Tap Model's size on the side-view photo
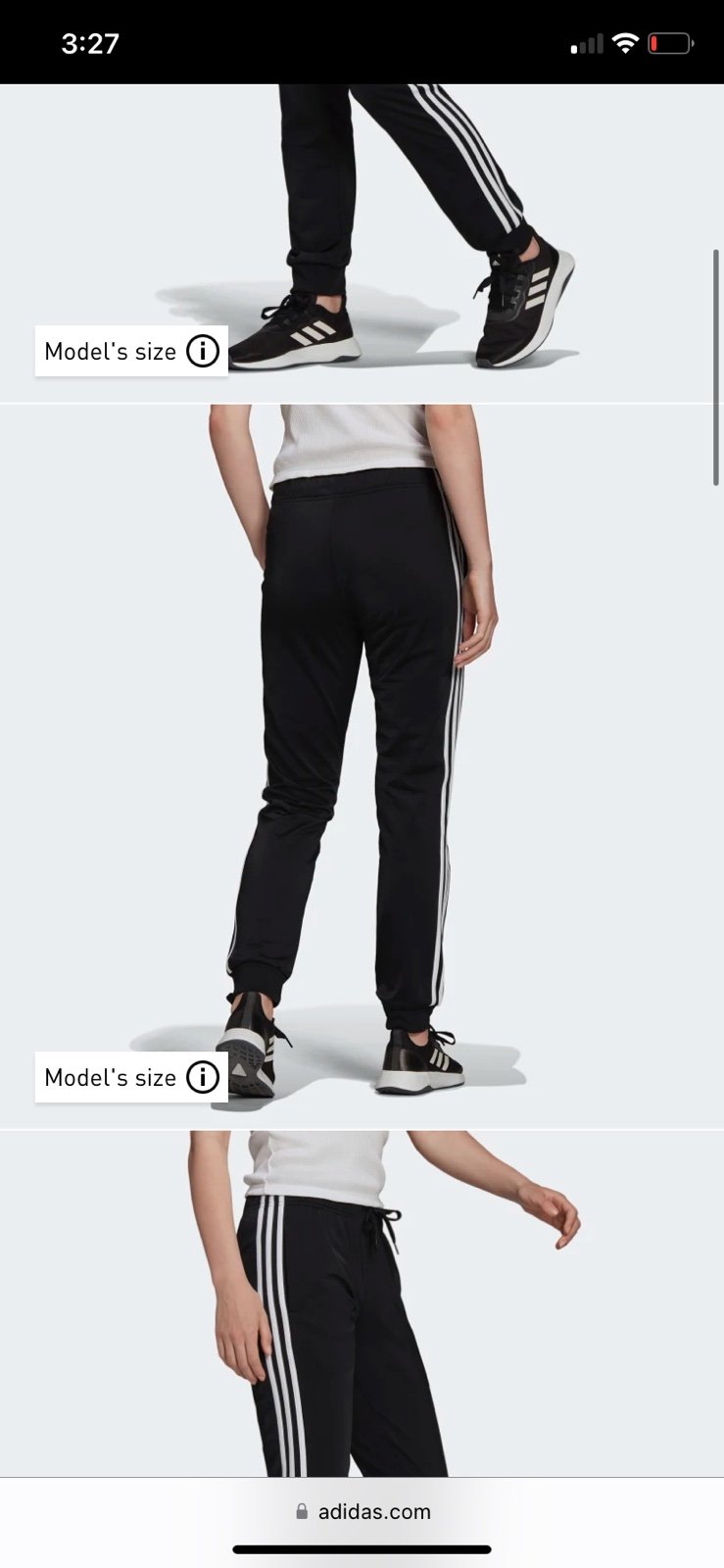This screenshot has height=1568, width=724. click(x=131, y=351)
